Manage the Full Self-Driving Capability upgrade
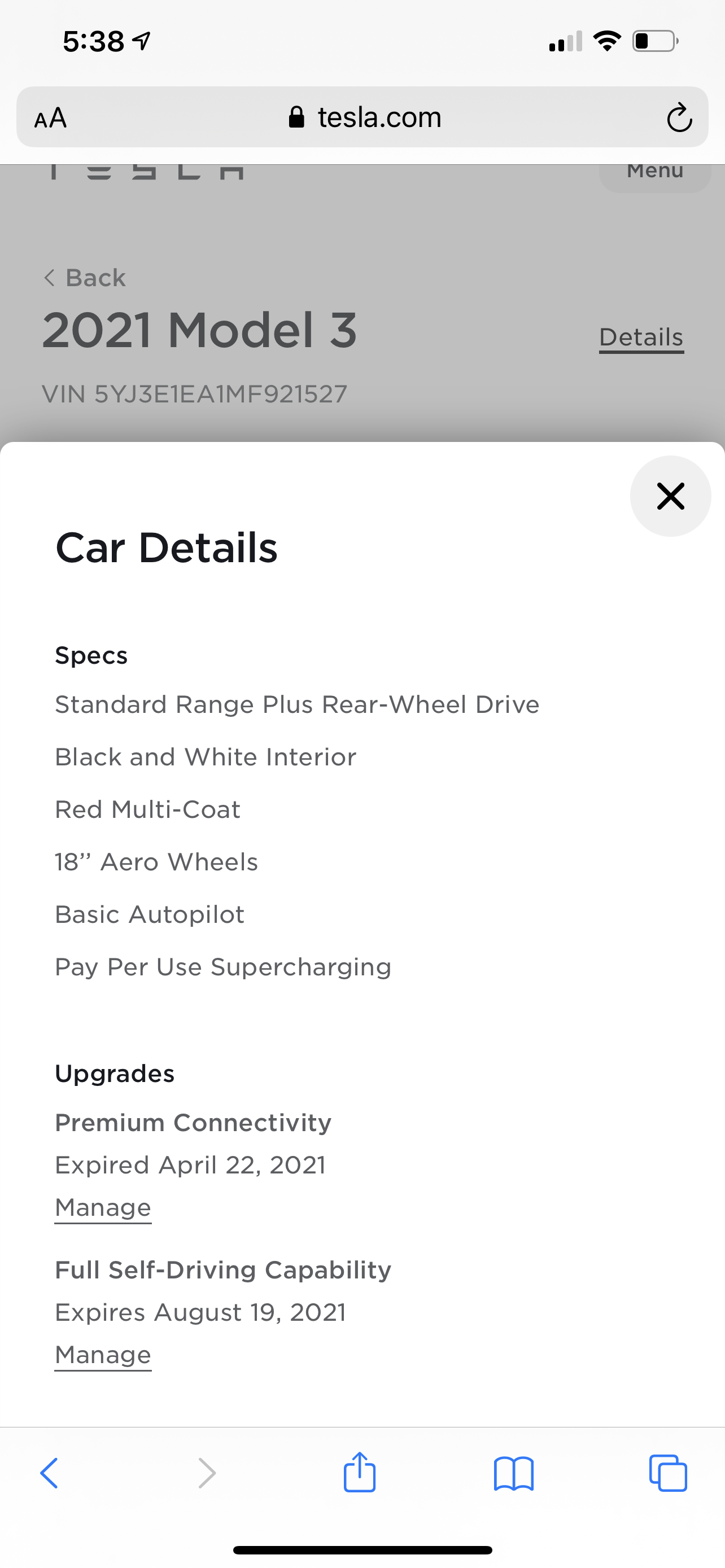Screen dimensions: 725x1568 [x=103, y=1355]
